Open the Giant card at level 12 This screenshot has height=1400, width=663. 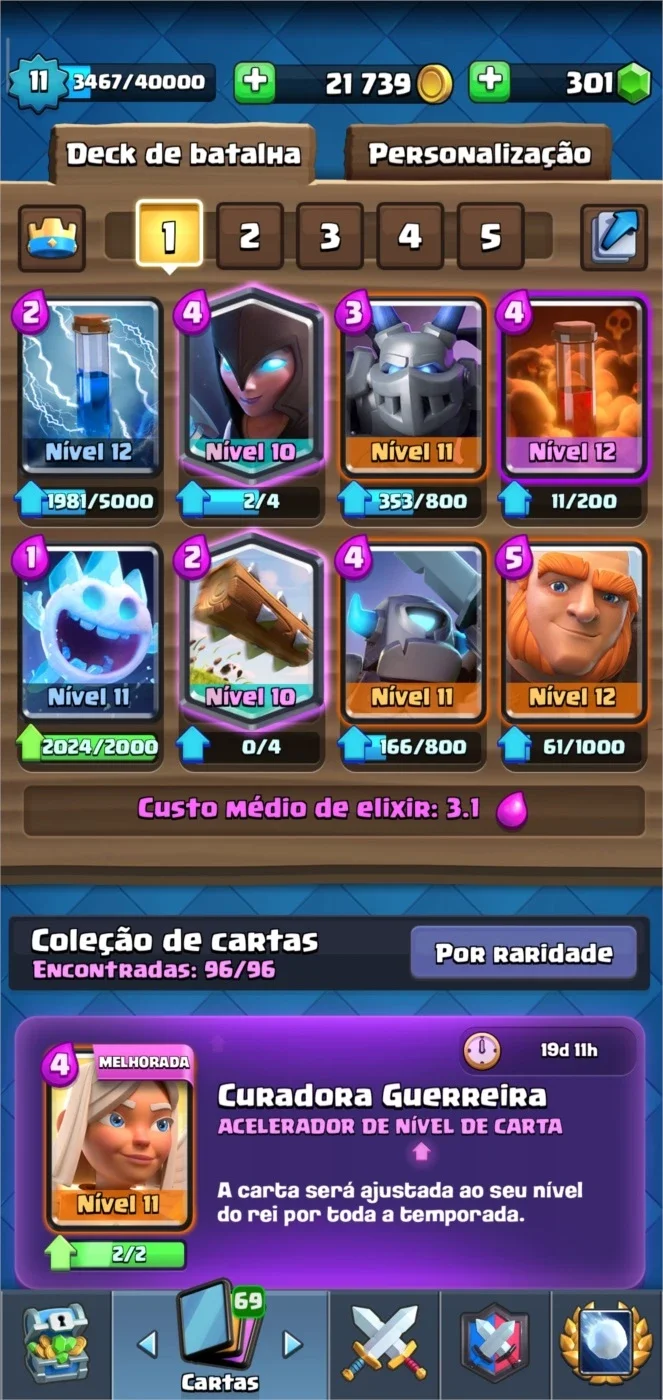tap(574, 632)
